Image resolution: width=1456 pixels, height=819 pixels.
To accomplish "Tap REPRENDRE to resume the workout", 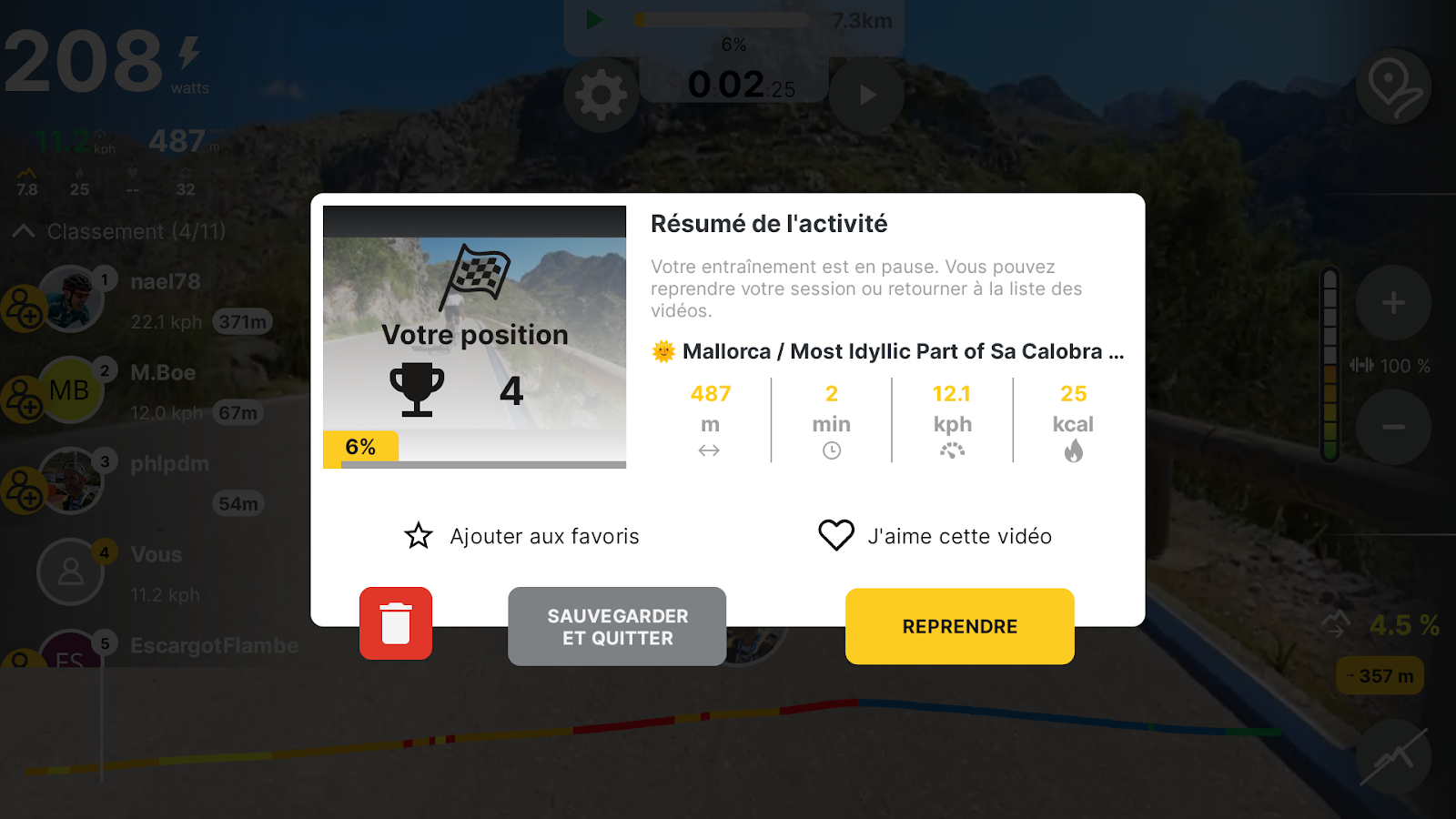I will point(959,626).
